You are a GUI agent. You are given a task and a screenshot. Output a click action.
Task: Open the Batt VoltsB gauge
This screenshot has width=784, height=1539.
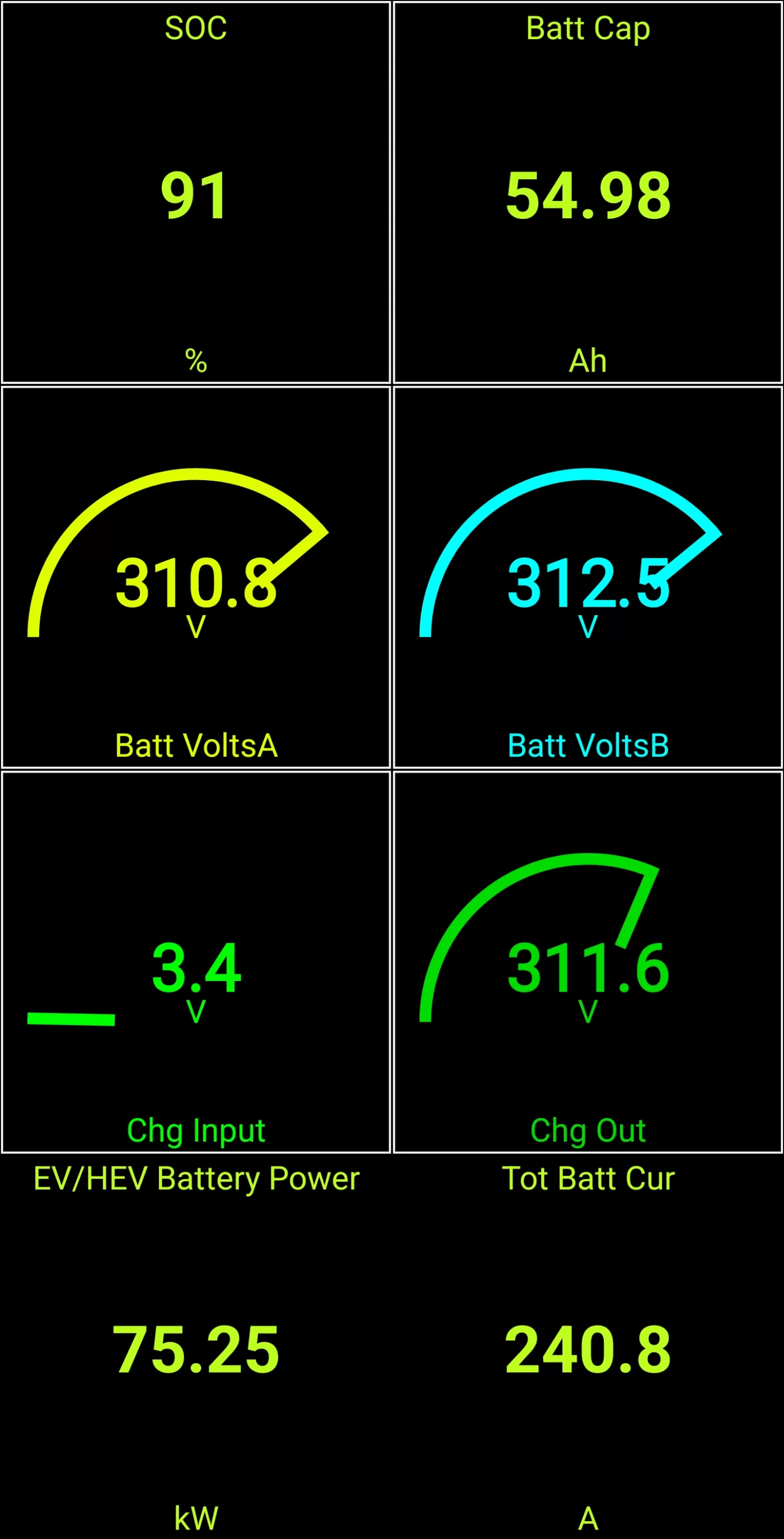[x=588, y=577]
